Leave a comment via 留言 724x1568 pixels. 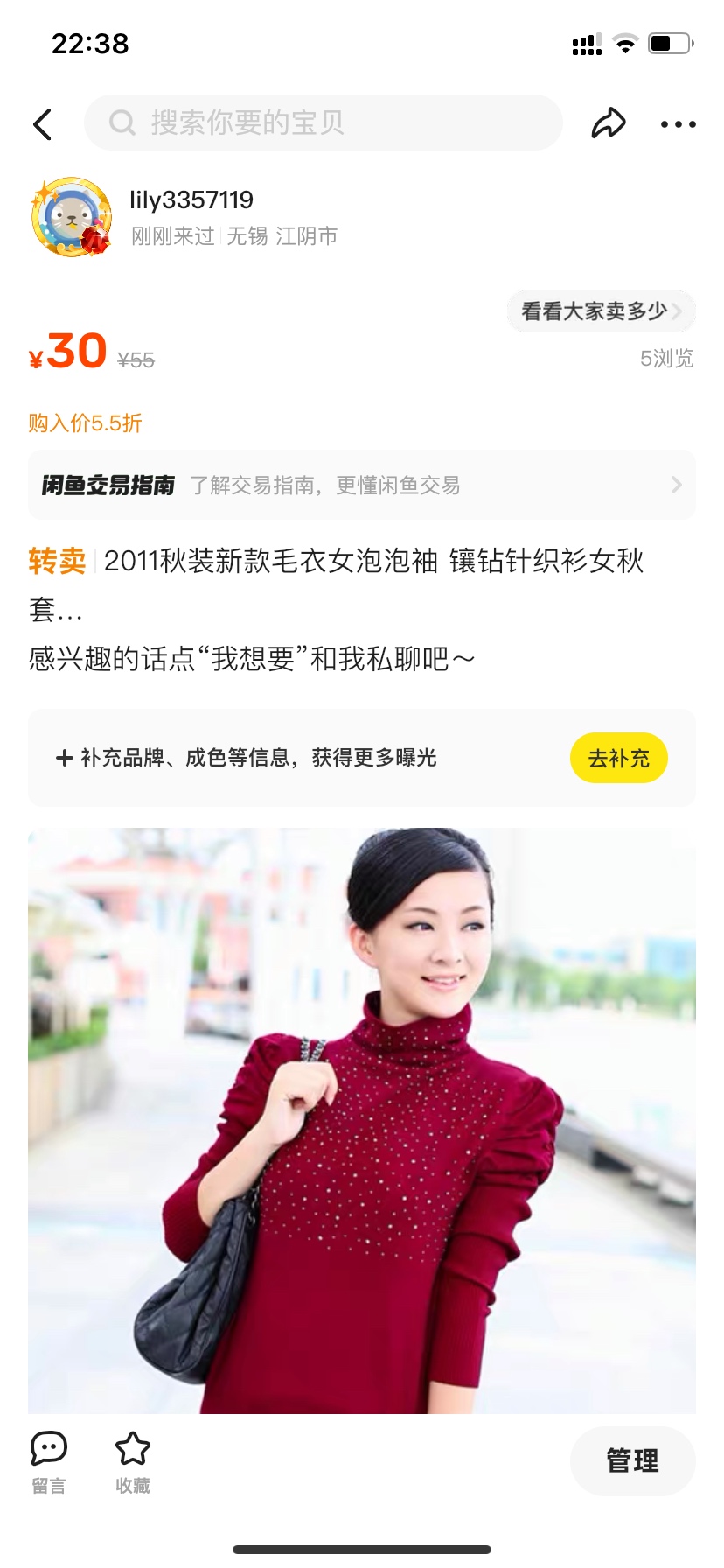pyautogui.click(x=49, y=1461)
